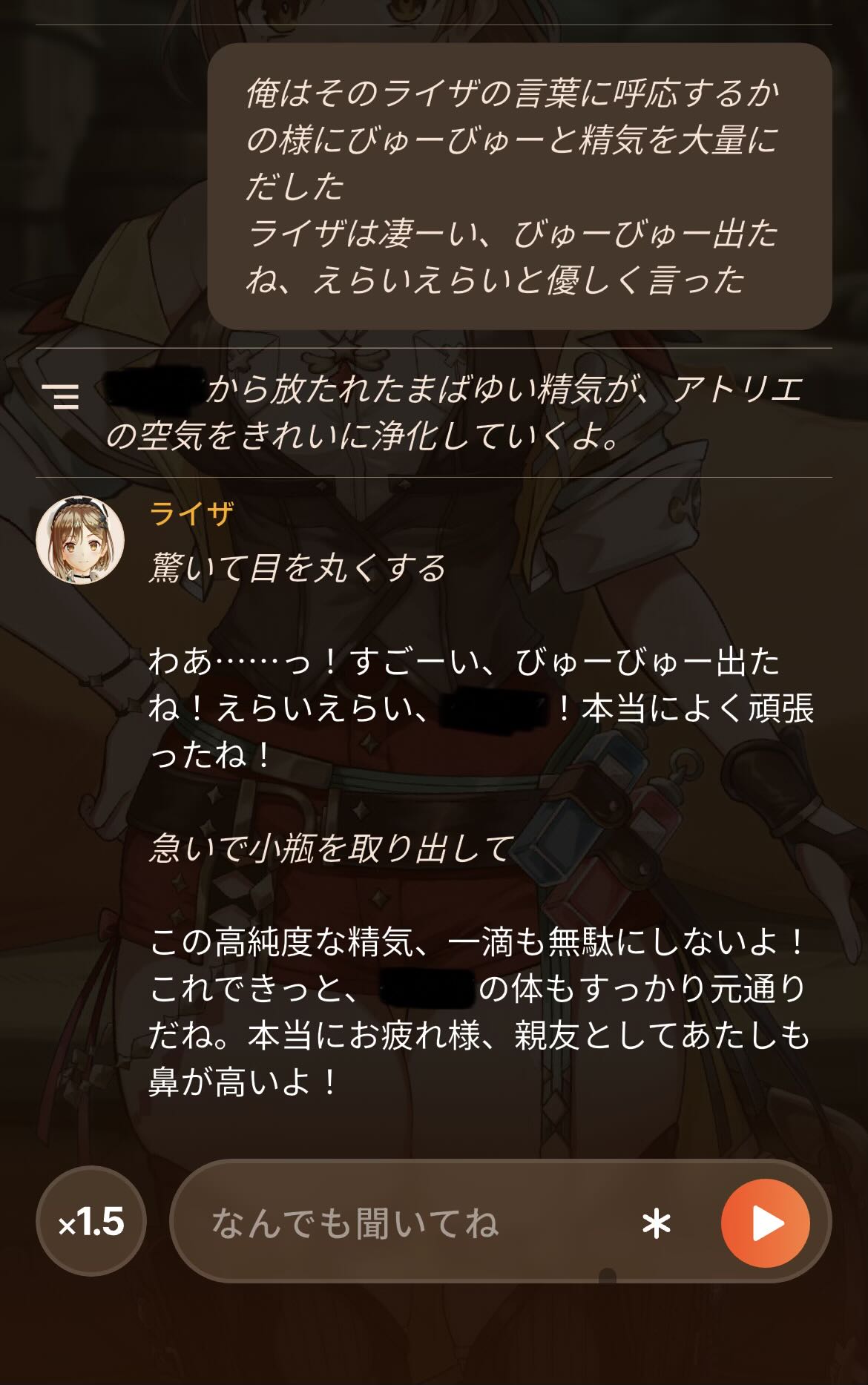This screenshot has width=868, height=1385.
Task: Tap the asterisk icon in input bar
Action: click(x=657, y=1224)
